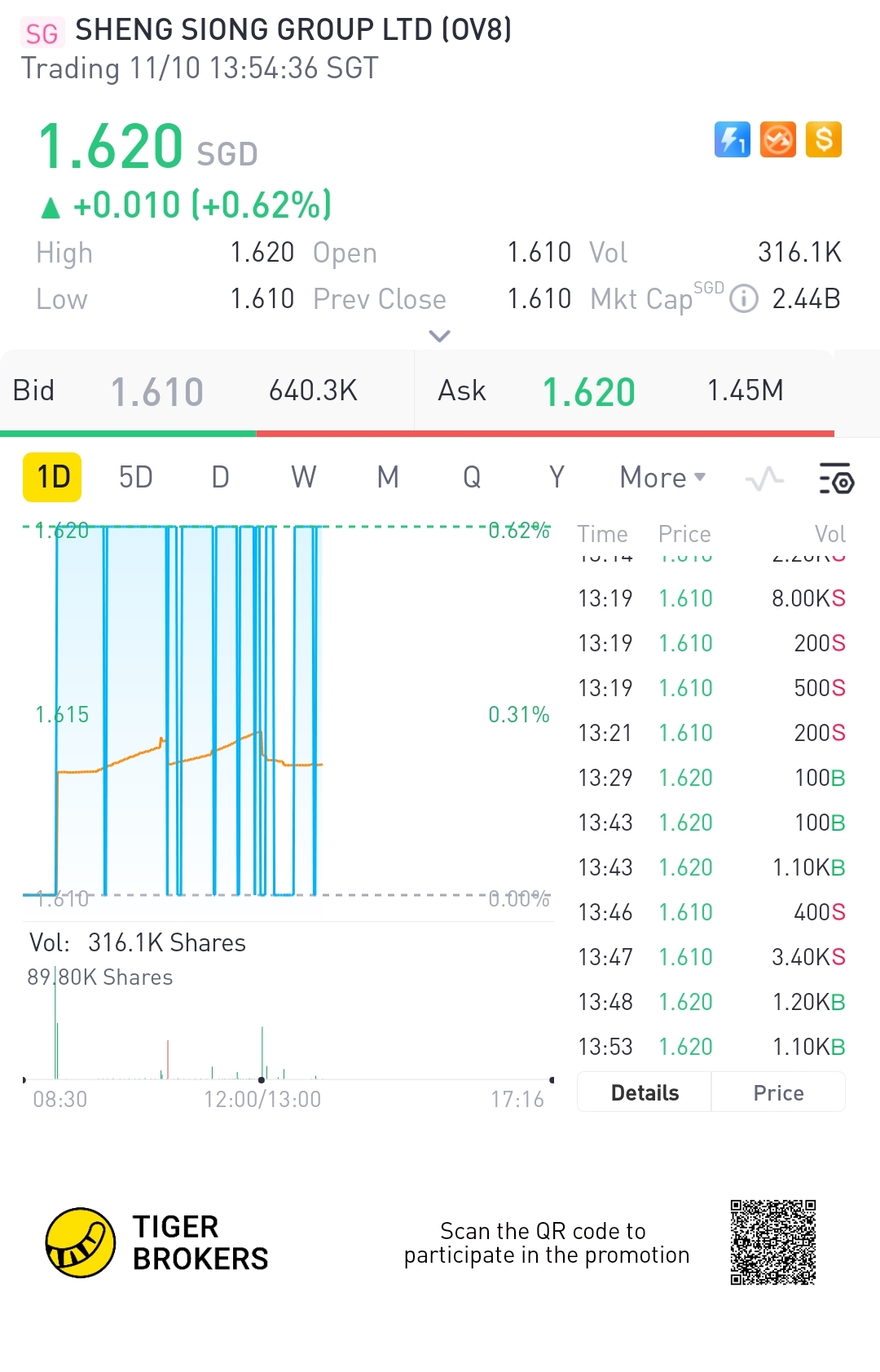Select the D daily chart tab
Screen dimensions: 880x1372
coord(220,477)
